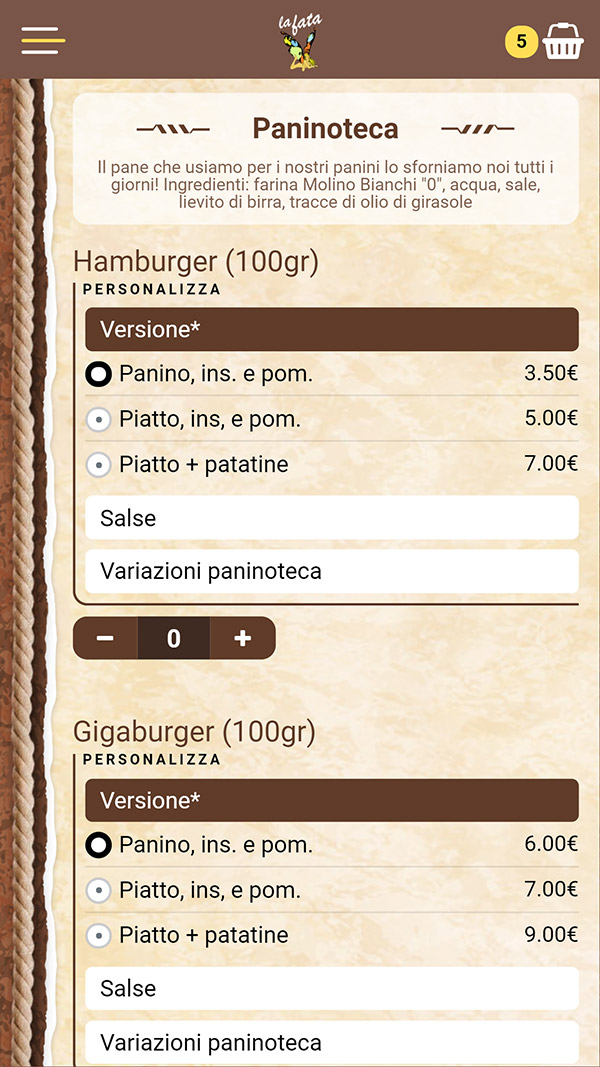Expand Salse under Gigaburger
600x1067 pixels.
click(x=332, y=989)
